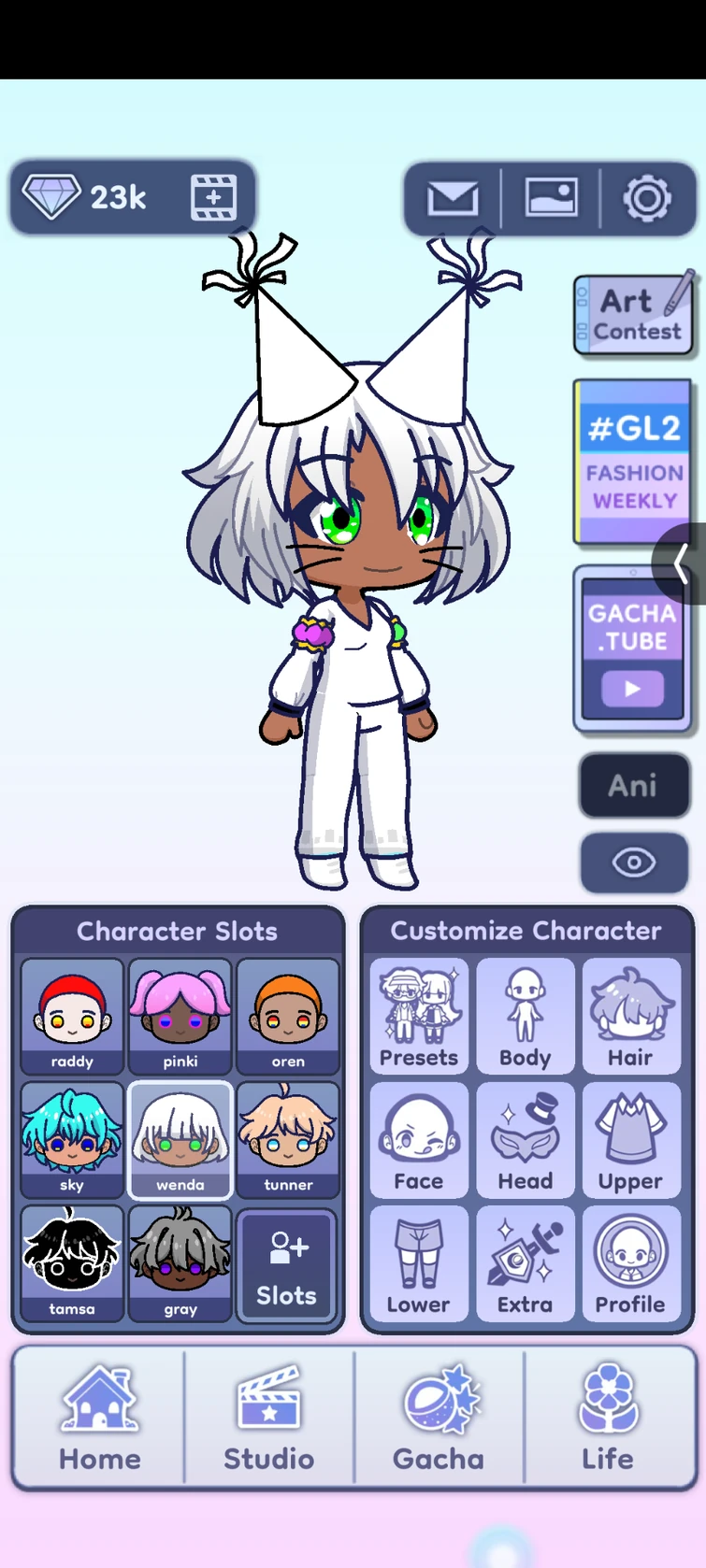Edit the Face options
This screenshot has height=1568, width=706.
tap(419, 1140)
